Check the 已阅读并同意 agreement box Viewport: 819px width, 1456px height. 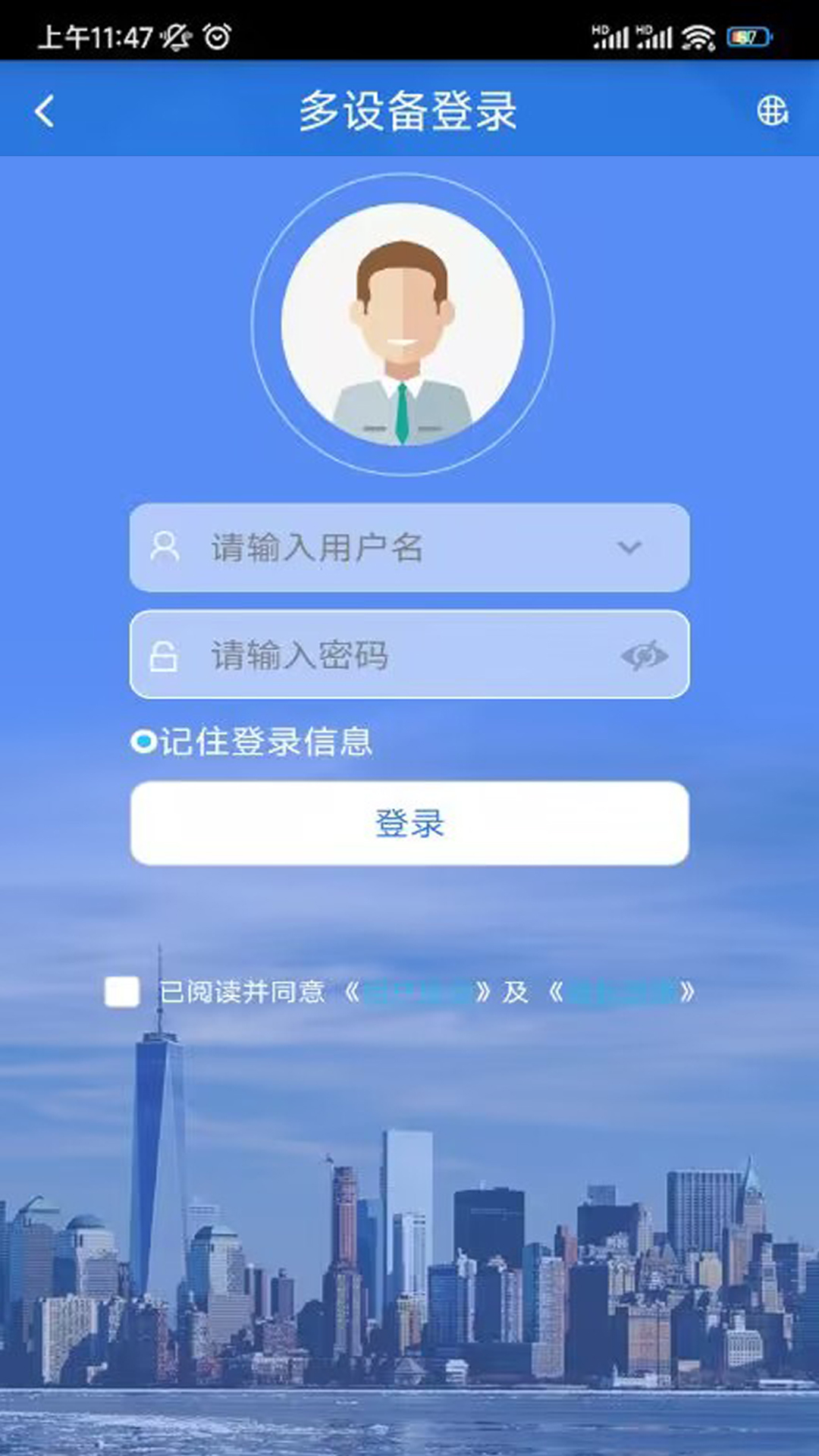122,992
